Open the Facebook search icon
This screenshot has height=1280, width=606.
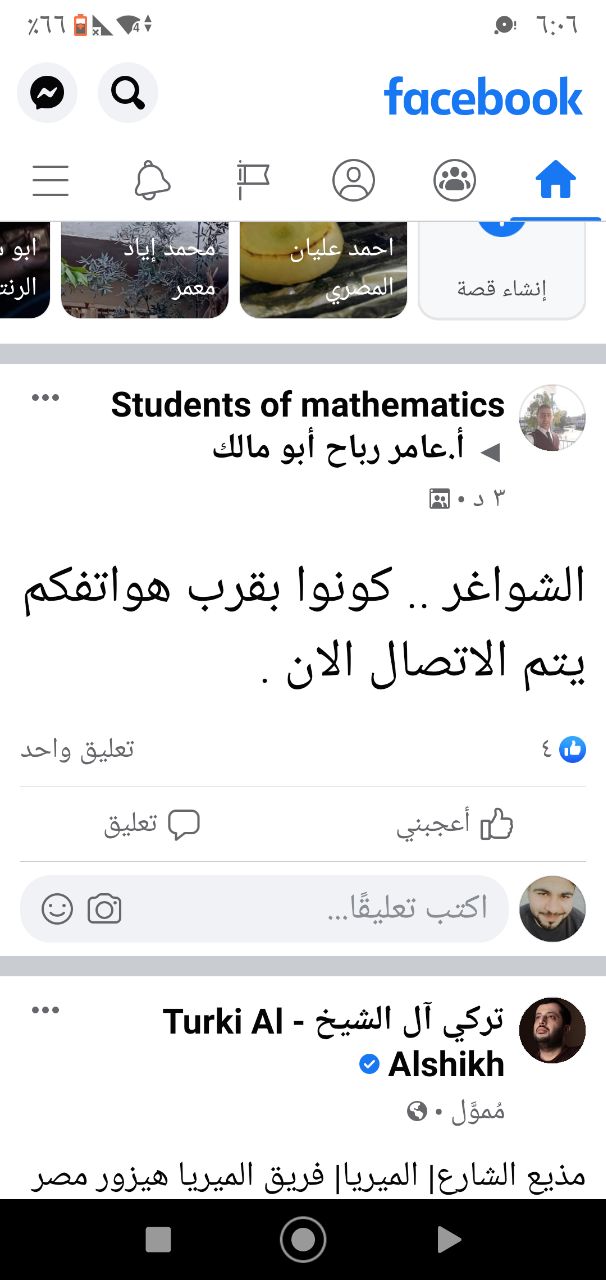[128, 93]
